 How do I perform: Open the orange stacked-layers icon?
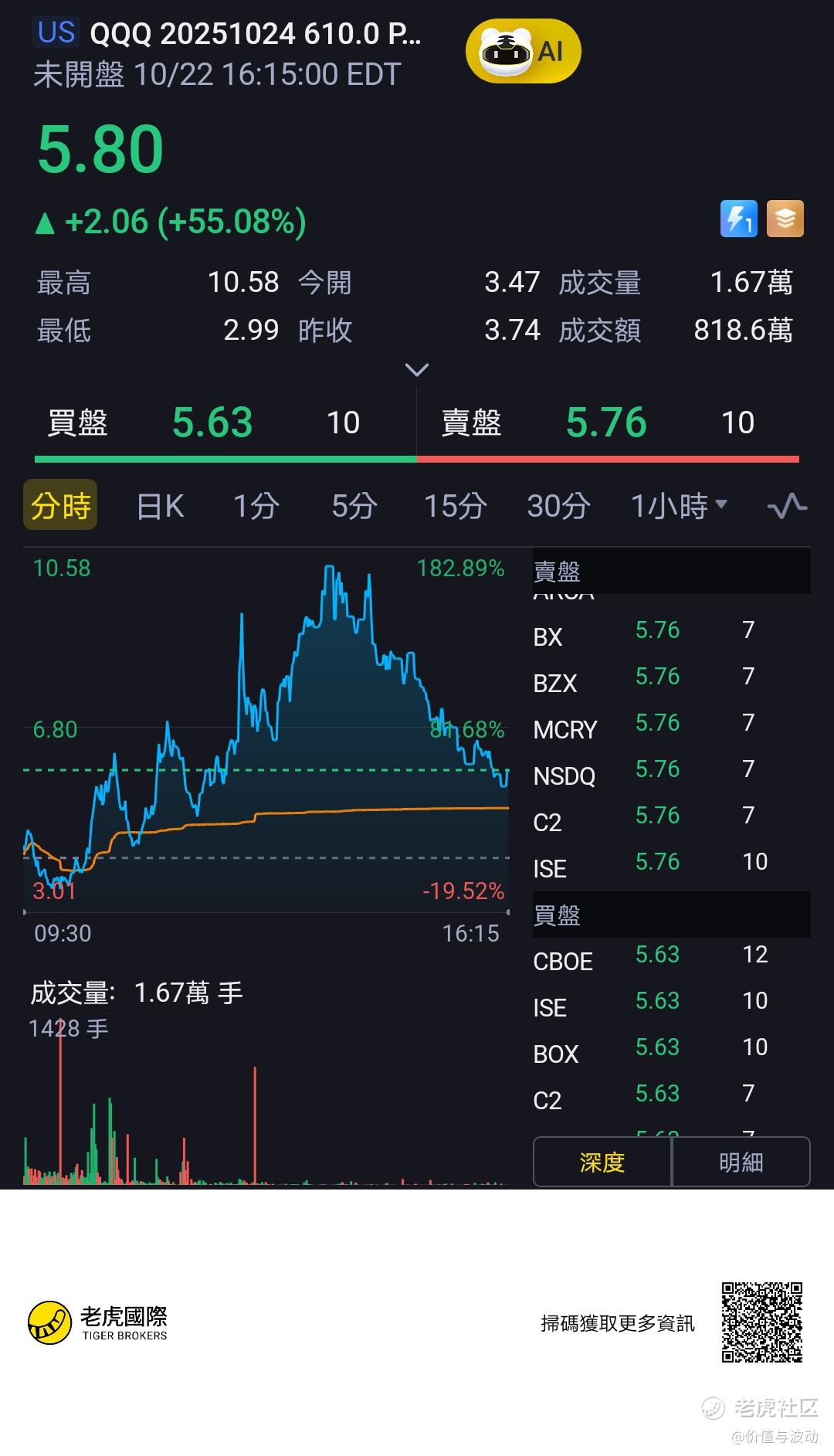[785, 219]
